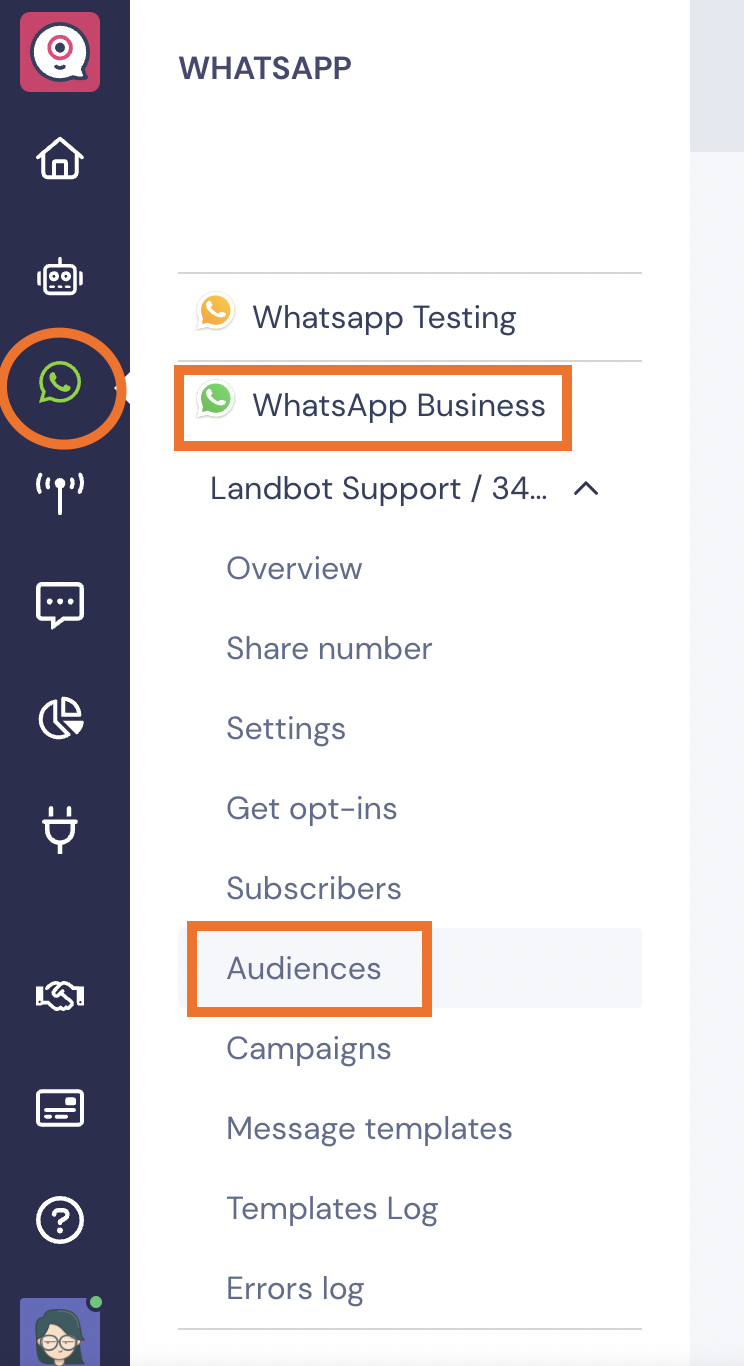744x1366 pixels.
Task: Go to Overview
Action: (x=294, y=568)
